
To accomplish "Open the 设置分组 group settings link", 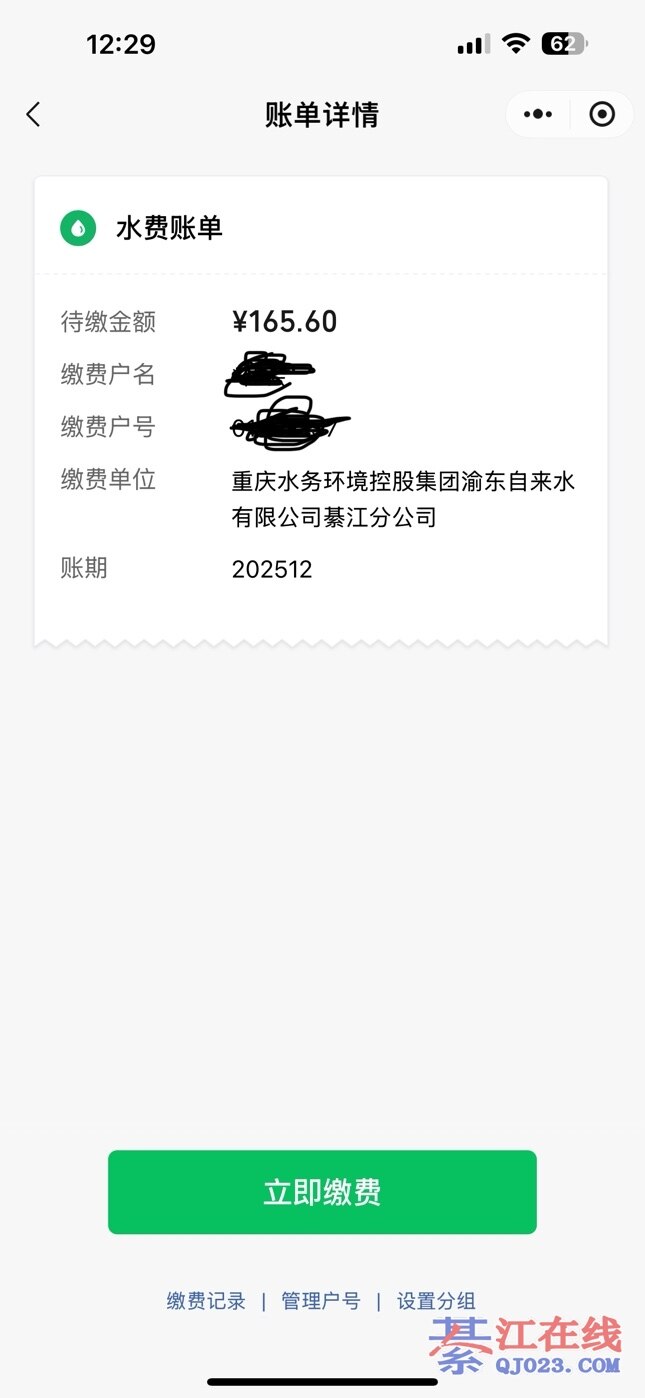I will (x=436, y=1301).
